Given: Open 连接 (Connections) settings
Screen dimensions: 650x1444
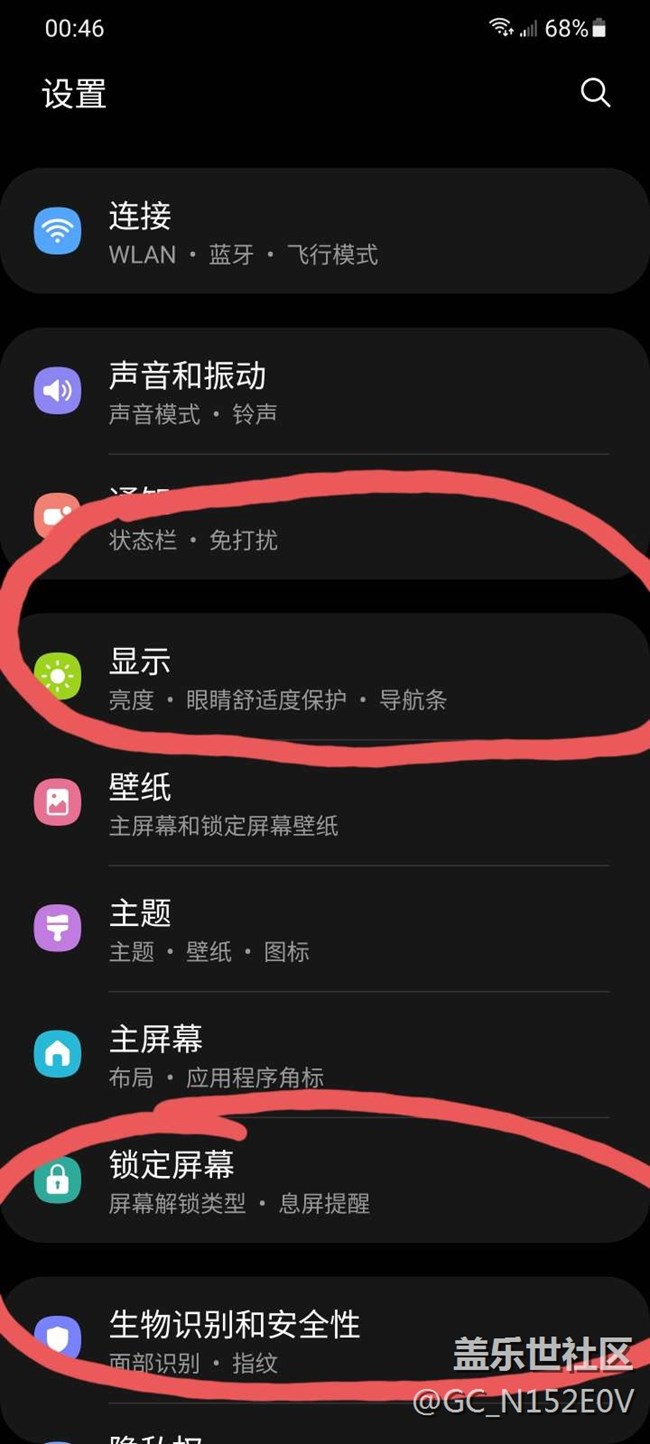Looking at the screenshot, I should pos(324,232).
